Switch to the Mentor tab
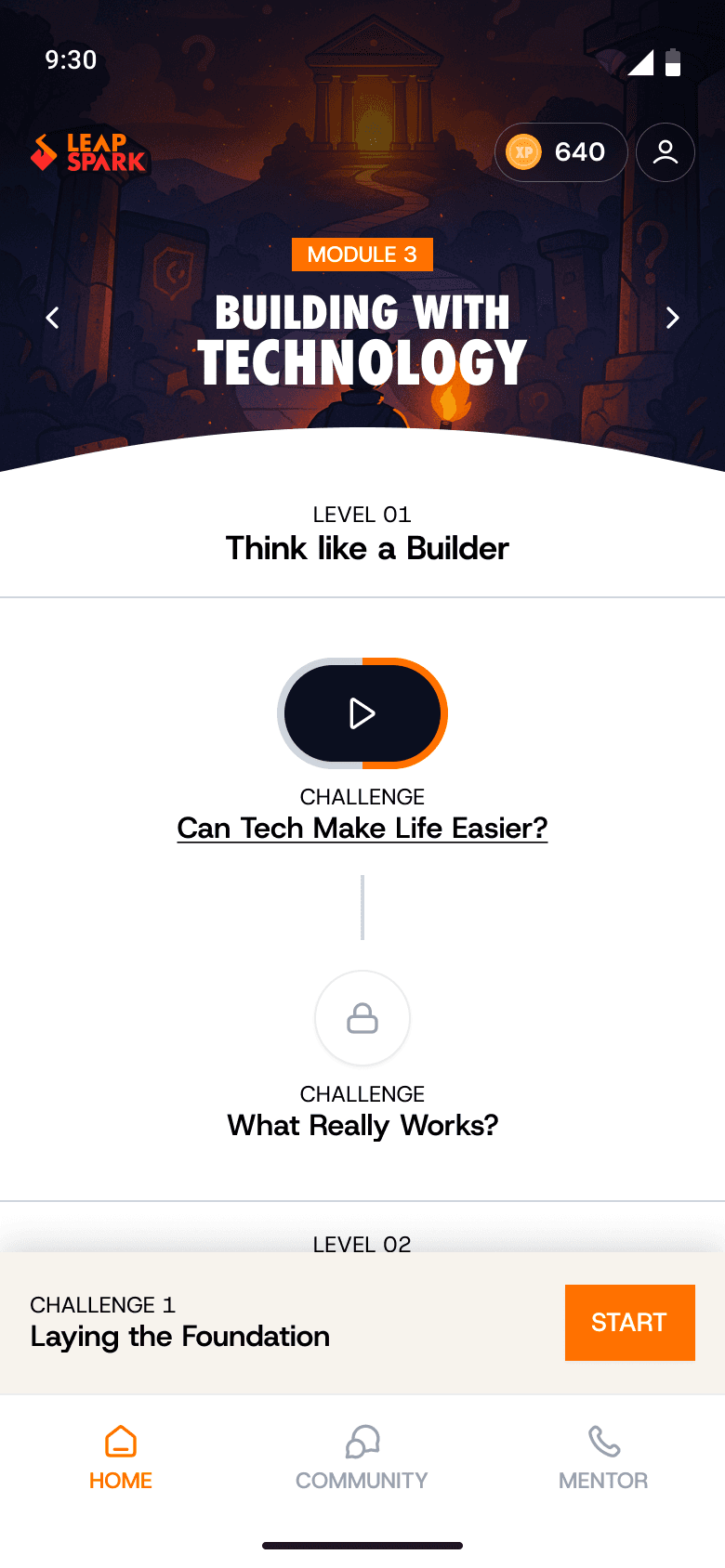 (602, 1457)
